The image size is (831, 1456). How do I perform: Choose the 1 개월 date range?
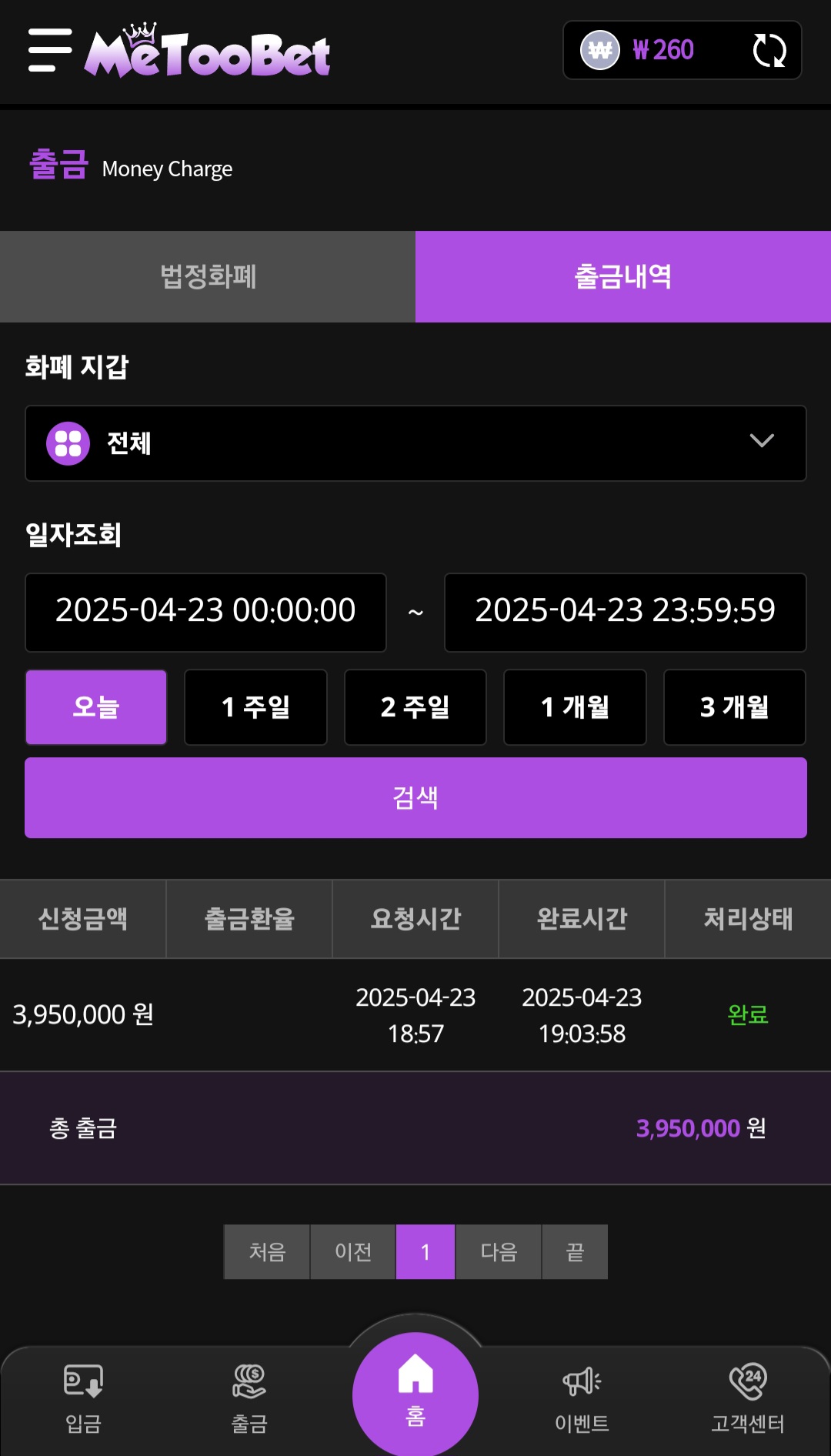click(575, 706)
